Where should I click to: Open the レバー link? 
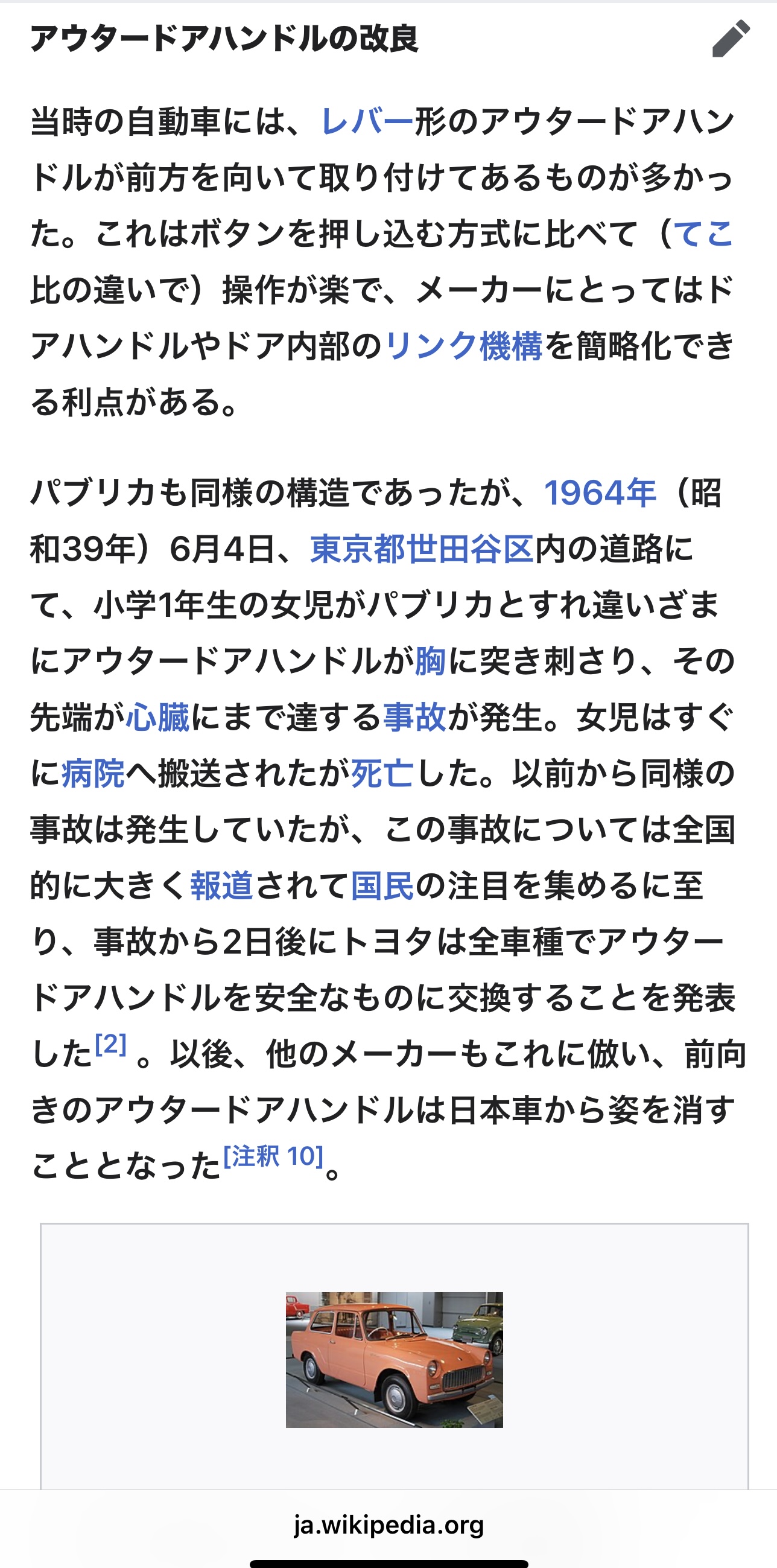click(366, 121)
